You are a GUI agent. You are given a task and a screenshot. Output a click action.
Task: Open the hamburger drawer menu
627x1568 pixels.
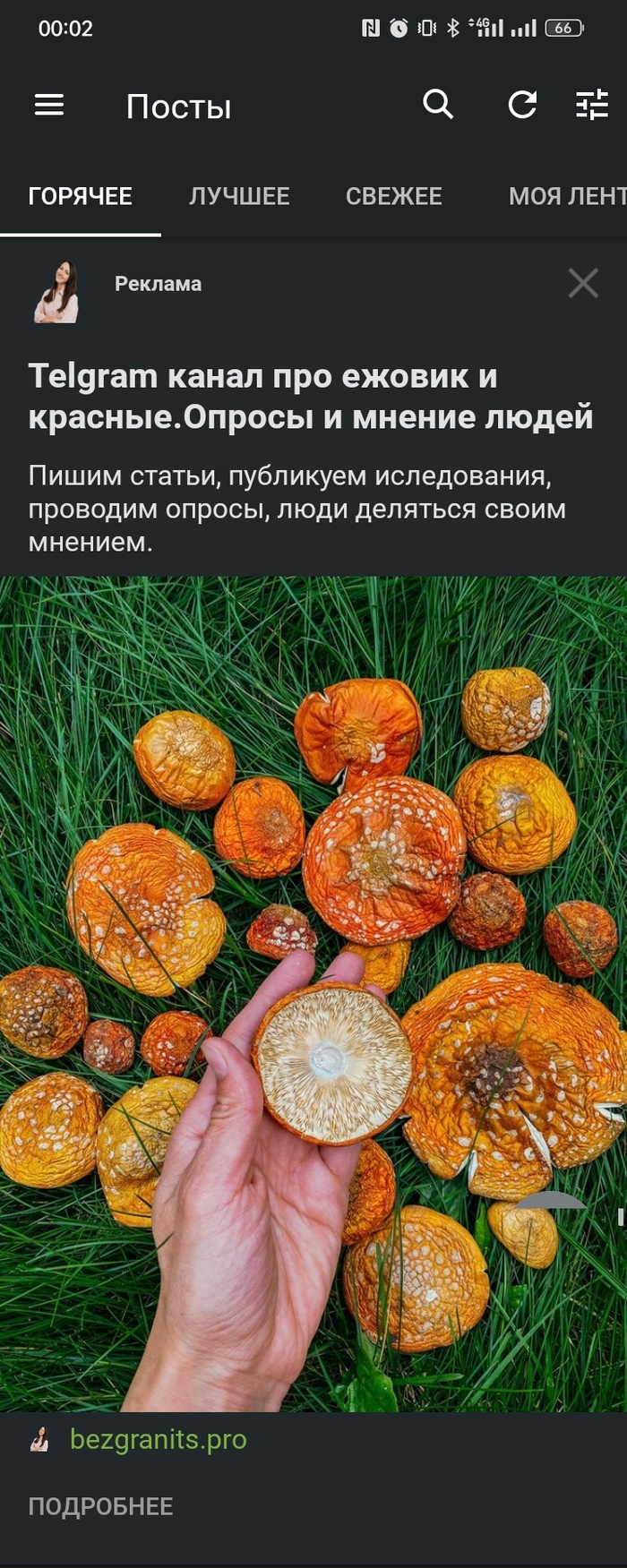click(49, 106)
